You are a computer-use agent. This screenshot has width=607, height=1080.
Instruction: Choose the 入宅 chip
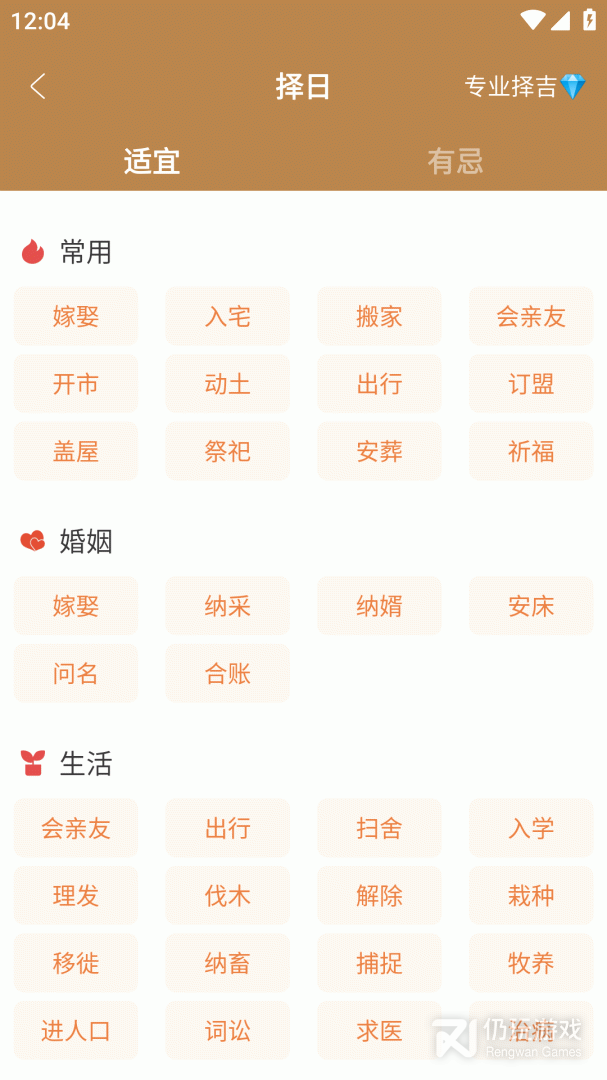(x=227, y=317)
